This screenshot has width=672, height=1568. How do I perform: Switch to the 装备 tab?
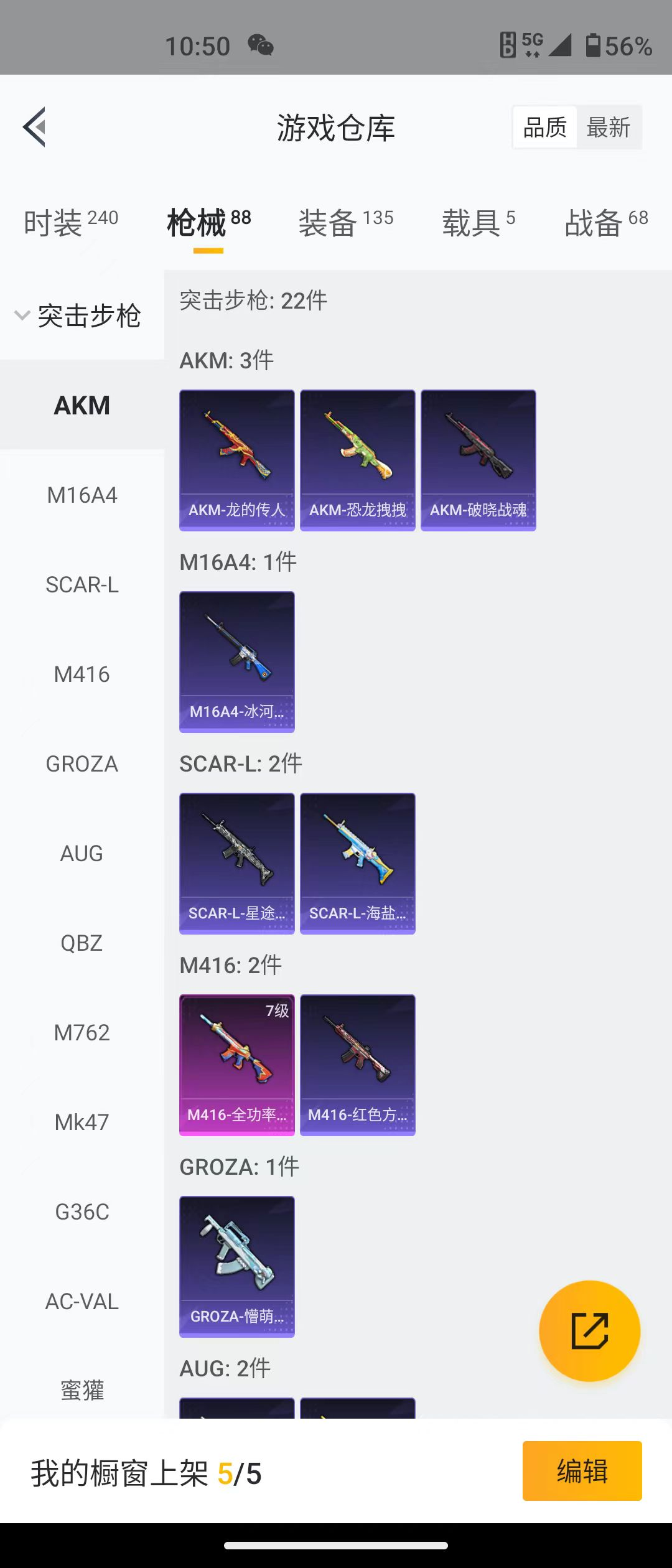point(345,223)
